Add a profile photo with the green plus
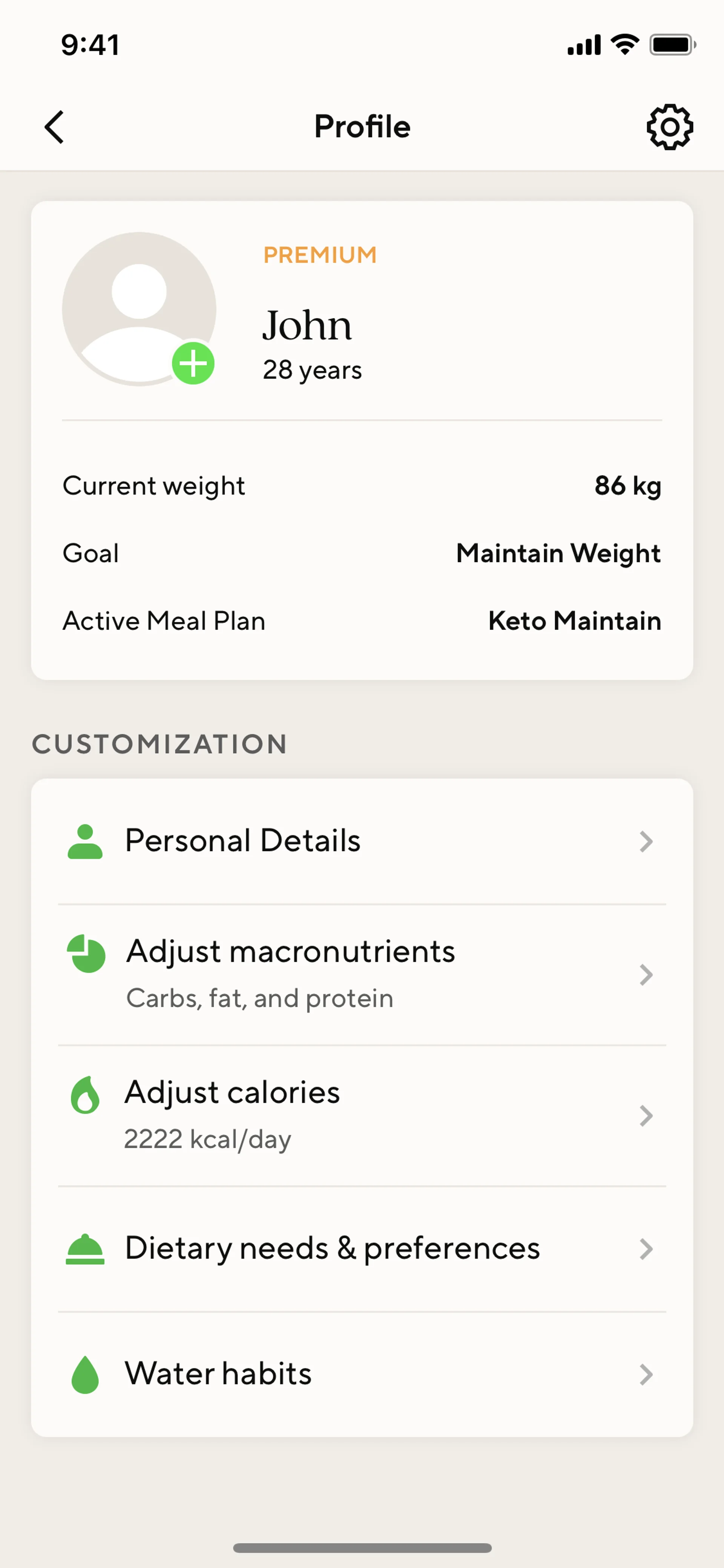The width and height of the screenshot is (724, 1568). (193, 364)
